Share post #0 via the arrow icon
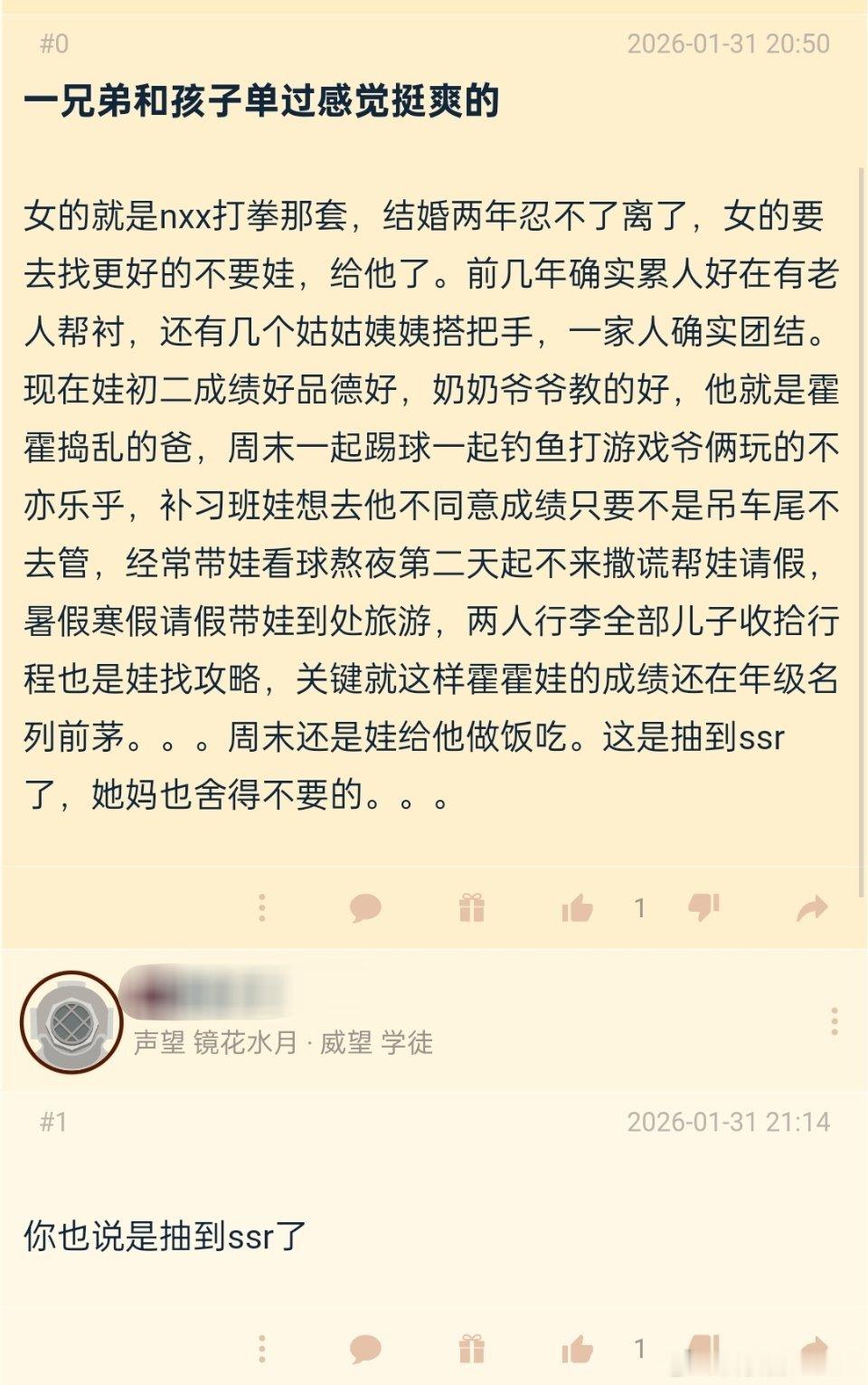Viewport: 868px width, 1385px height. (x=810, y=906)
